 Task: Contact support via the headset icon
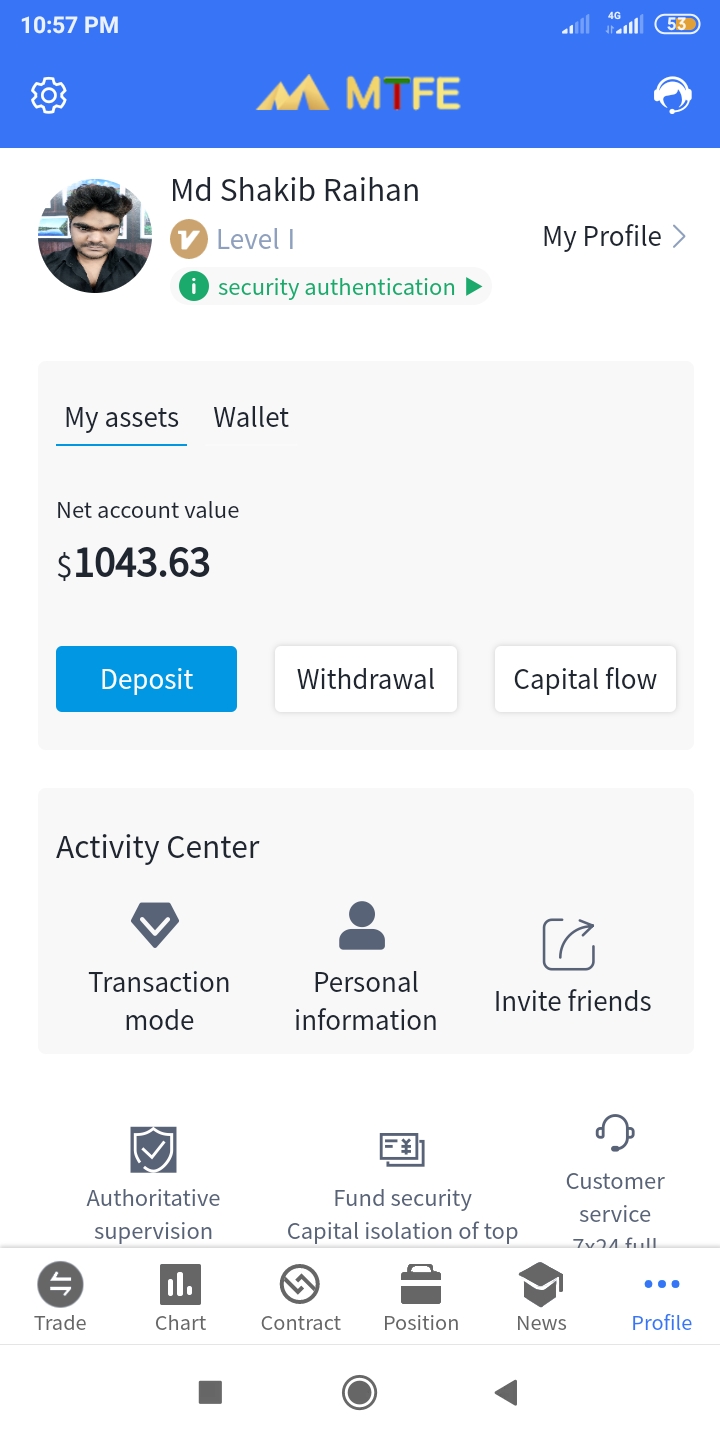click(x=672, y=96)
